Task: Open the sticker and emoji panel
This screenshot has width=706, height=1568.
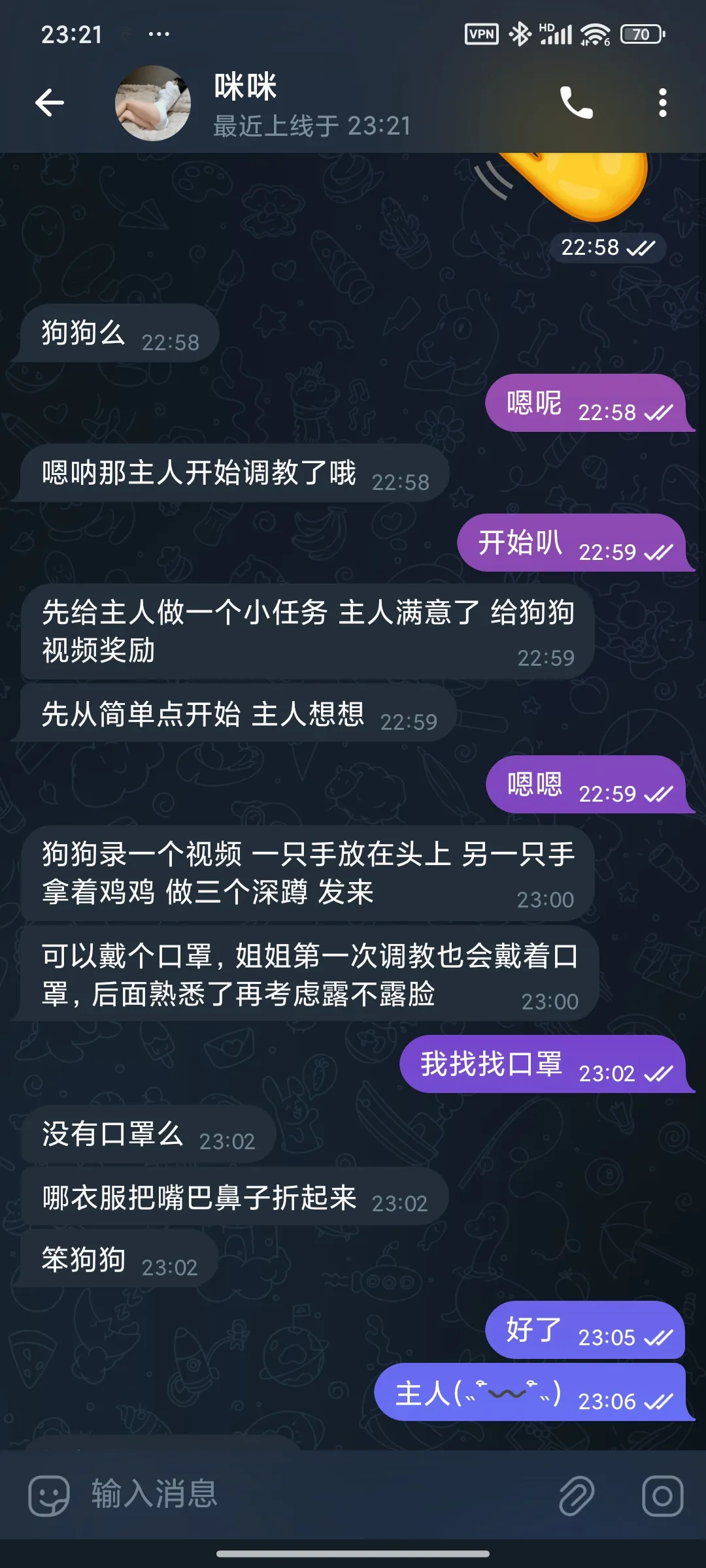Action: (x=48, y=1495)
